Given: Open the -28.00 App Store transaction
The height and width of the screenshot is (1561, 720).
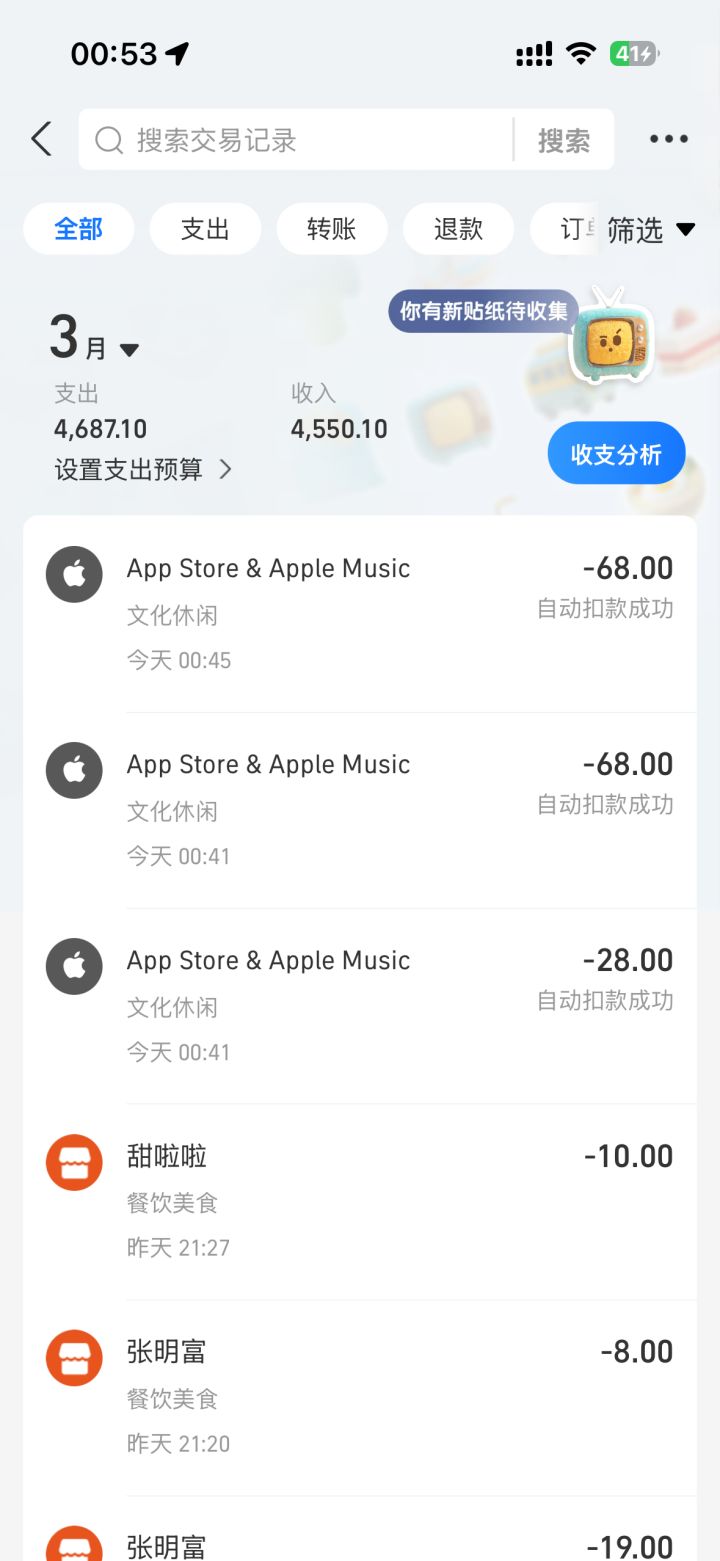Looking at the screenshot, I should pos(360,1005).
